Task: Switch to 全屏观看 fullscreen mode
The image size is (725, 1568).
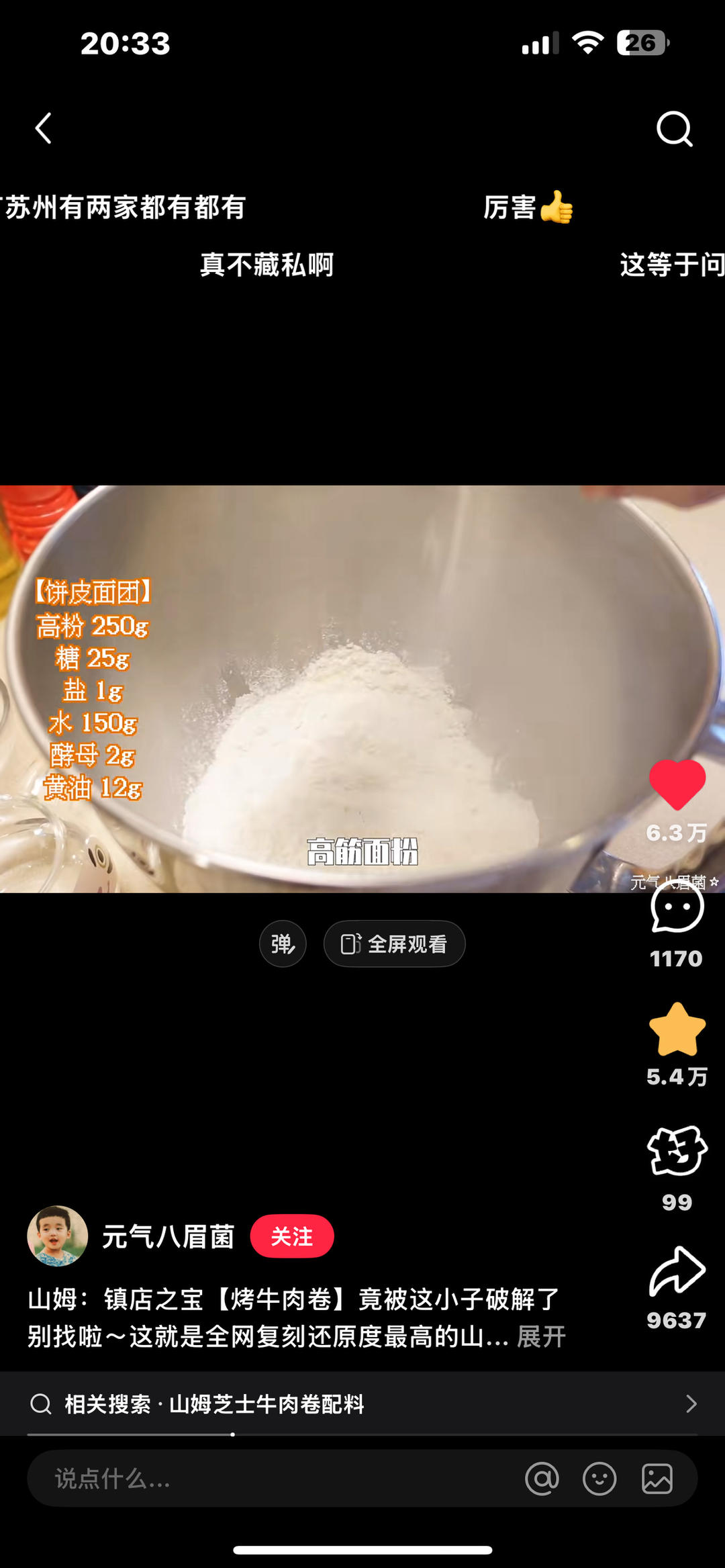Action: 394,943
